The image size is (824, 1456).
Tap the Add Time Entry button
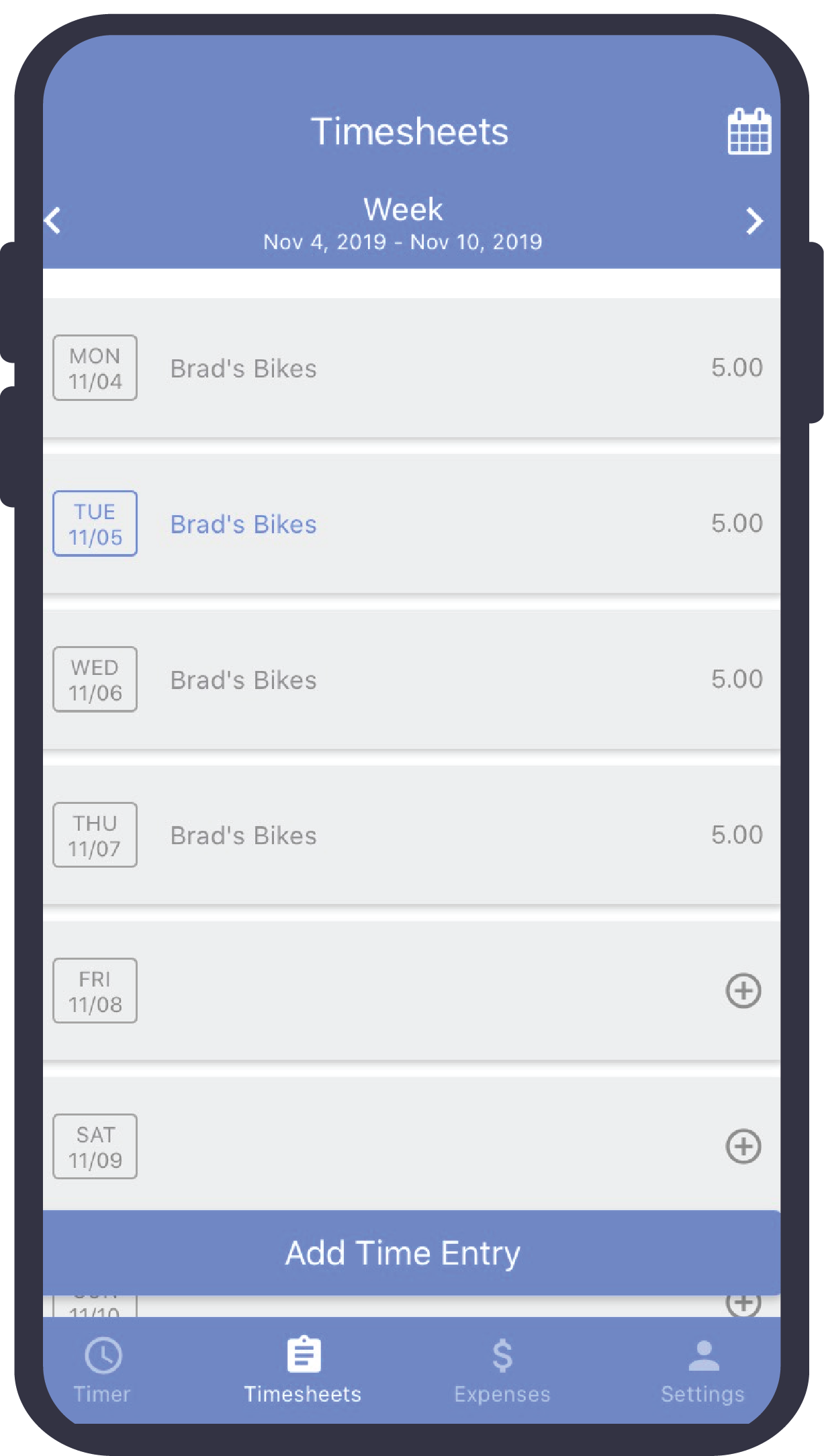pos(412,1253)
